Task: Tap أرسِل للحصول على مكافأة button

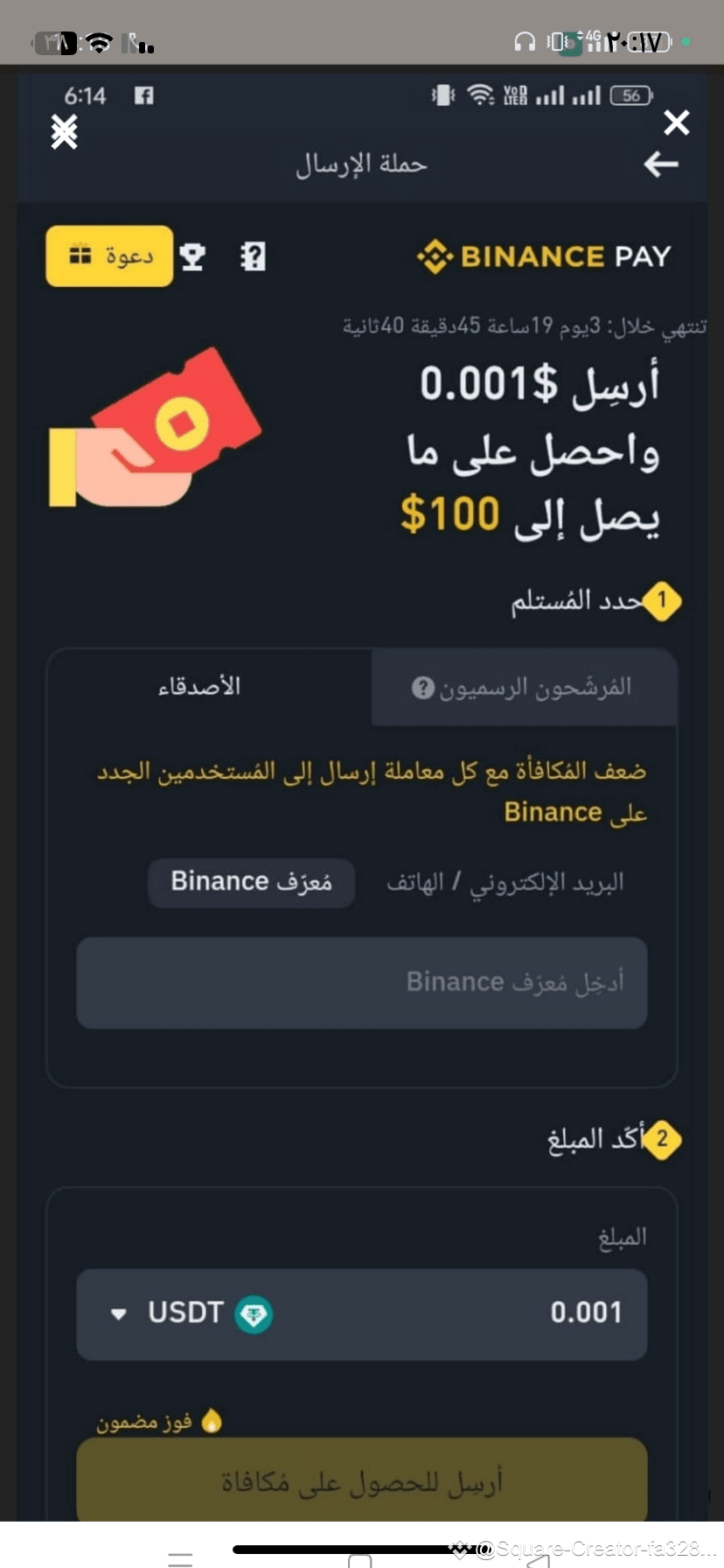Action: (362, 1481)
